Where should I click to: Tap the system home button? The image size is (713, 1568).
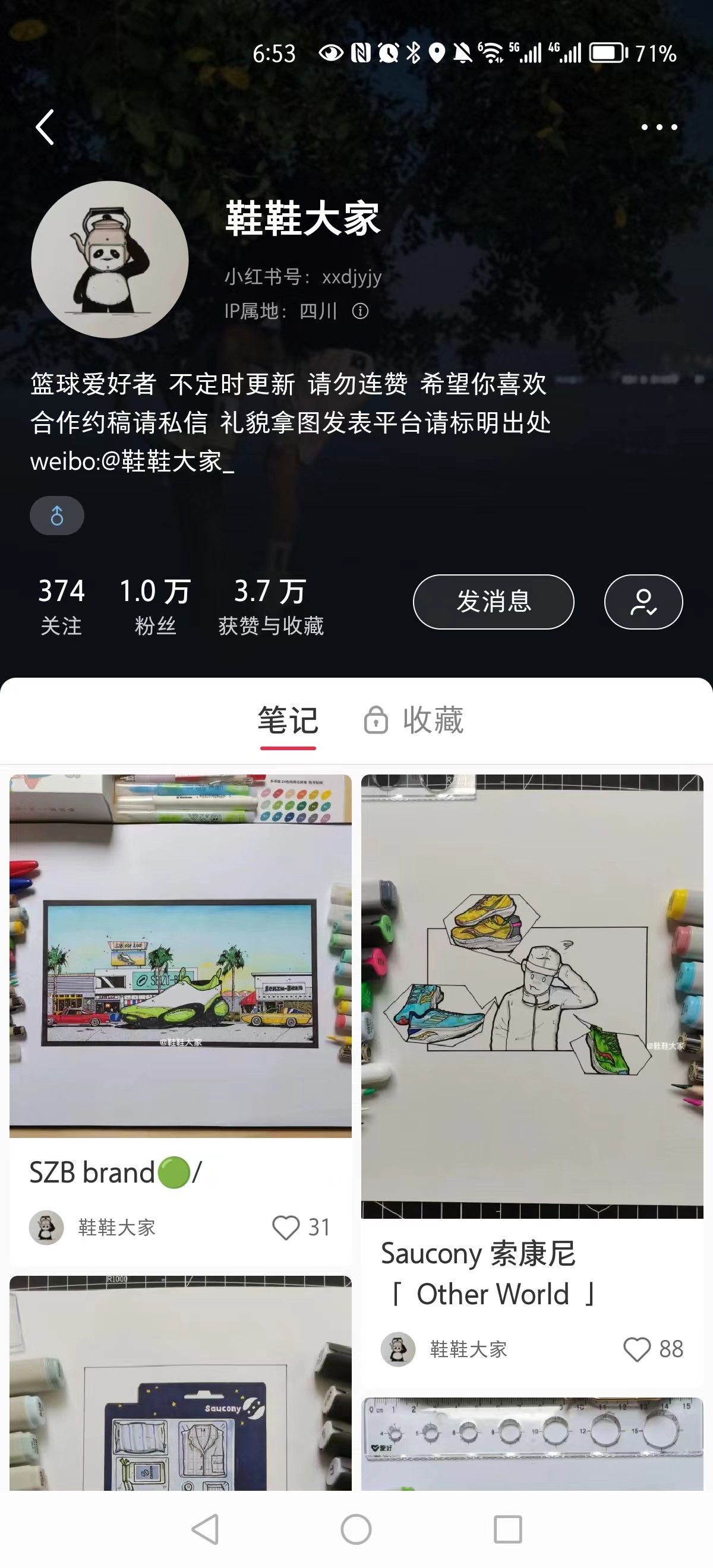(356, 1529)
